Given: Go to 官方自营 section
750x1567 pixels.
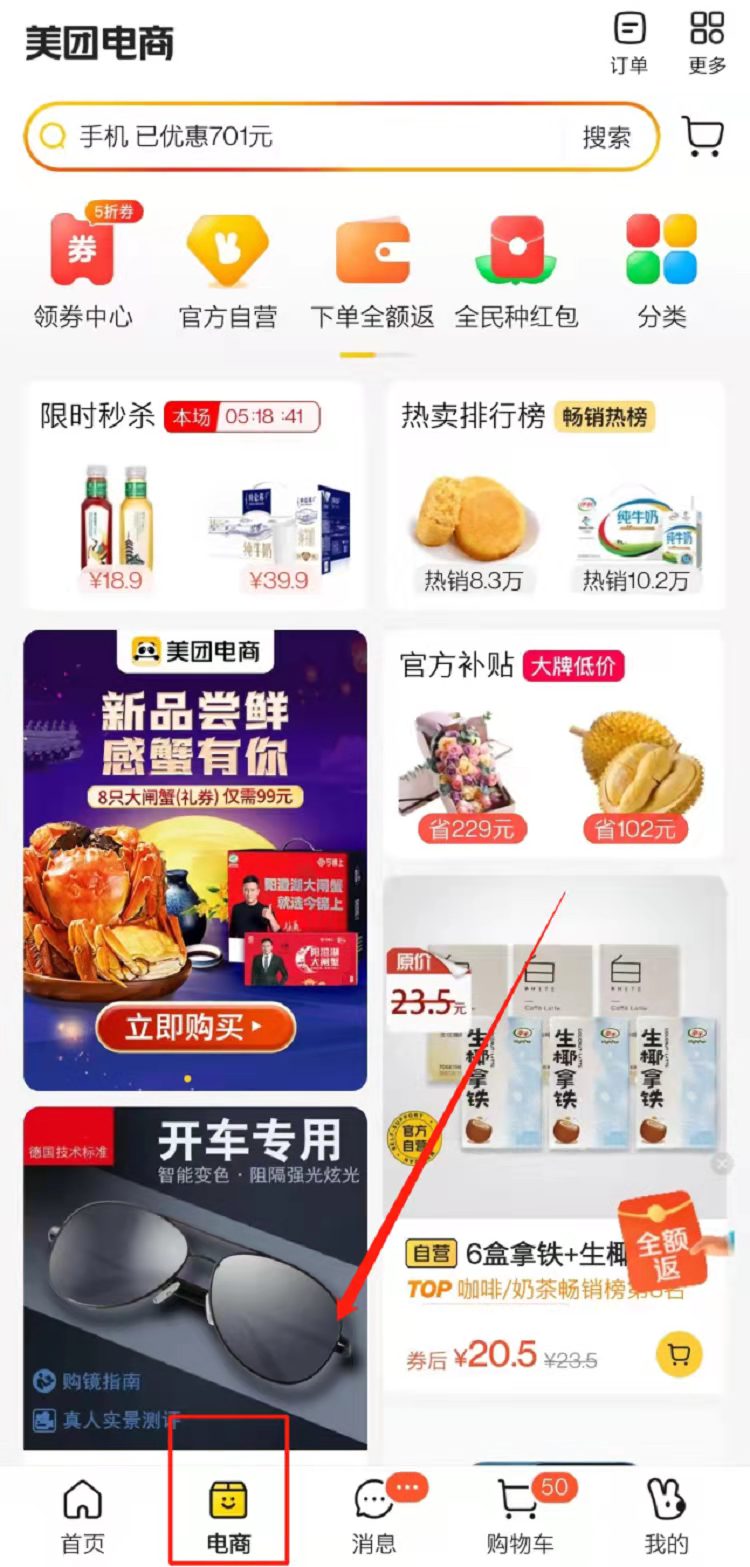Looking at the screenshot, I should click(x=227, y=268).
